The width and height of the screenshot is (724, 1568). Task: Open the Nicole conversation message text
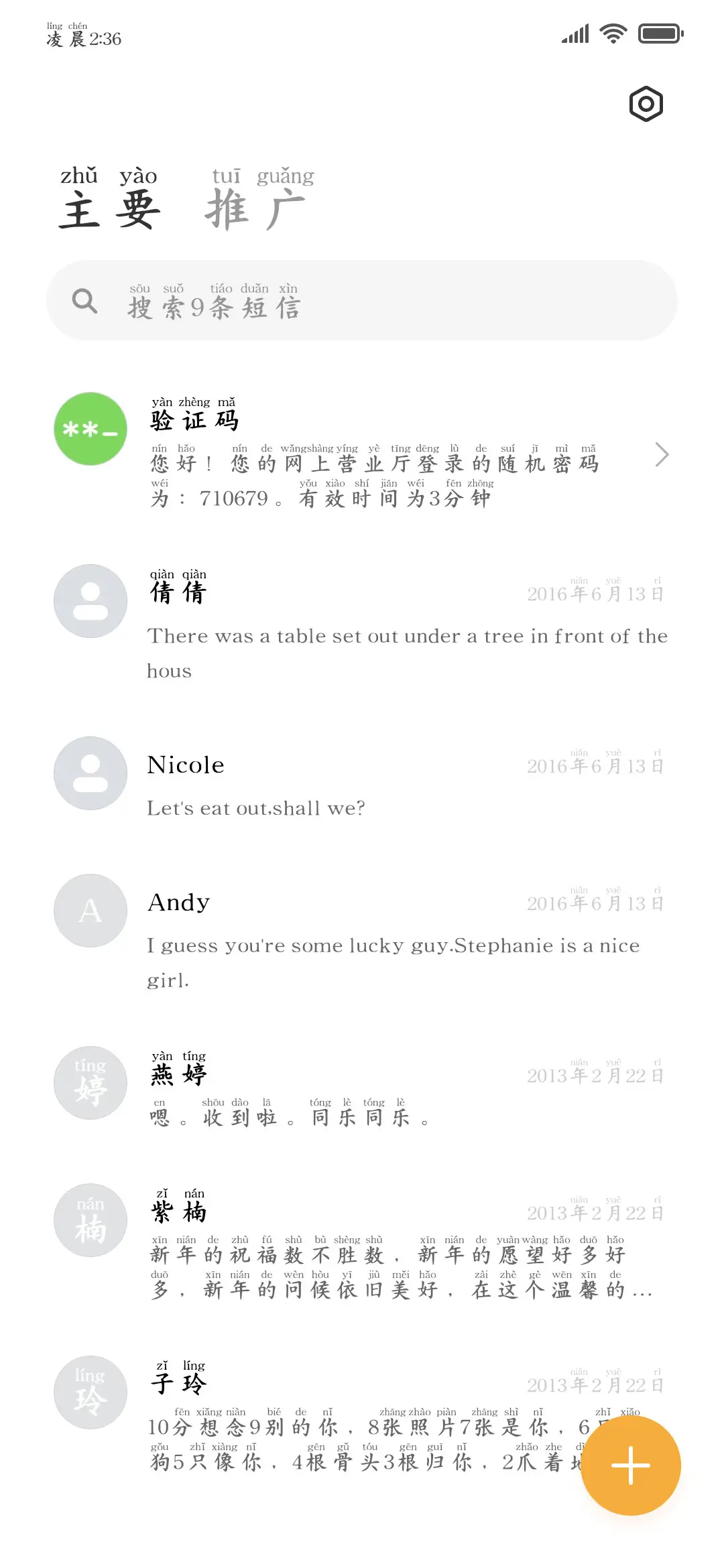(x=256, y=808)
